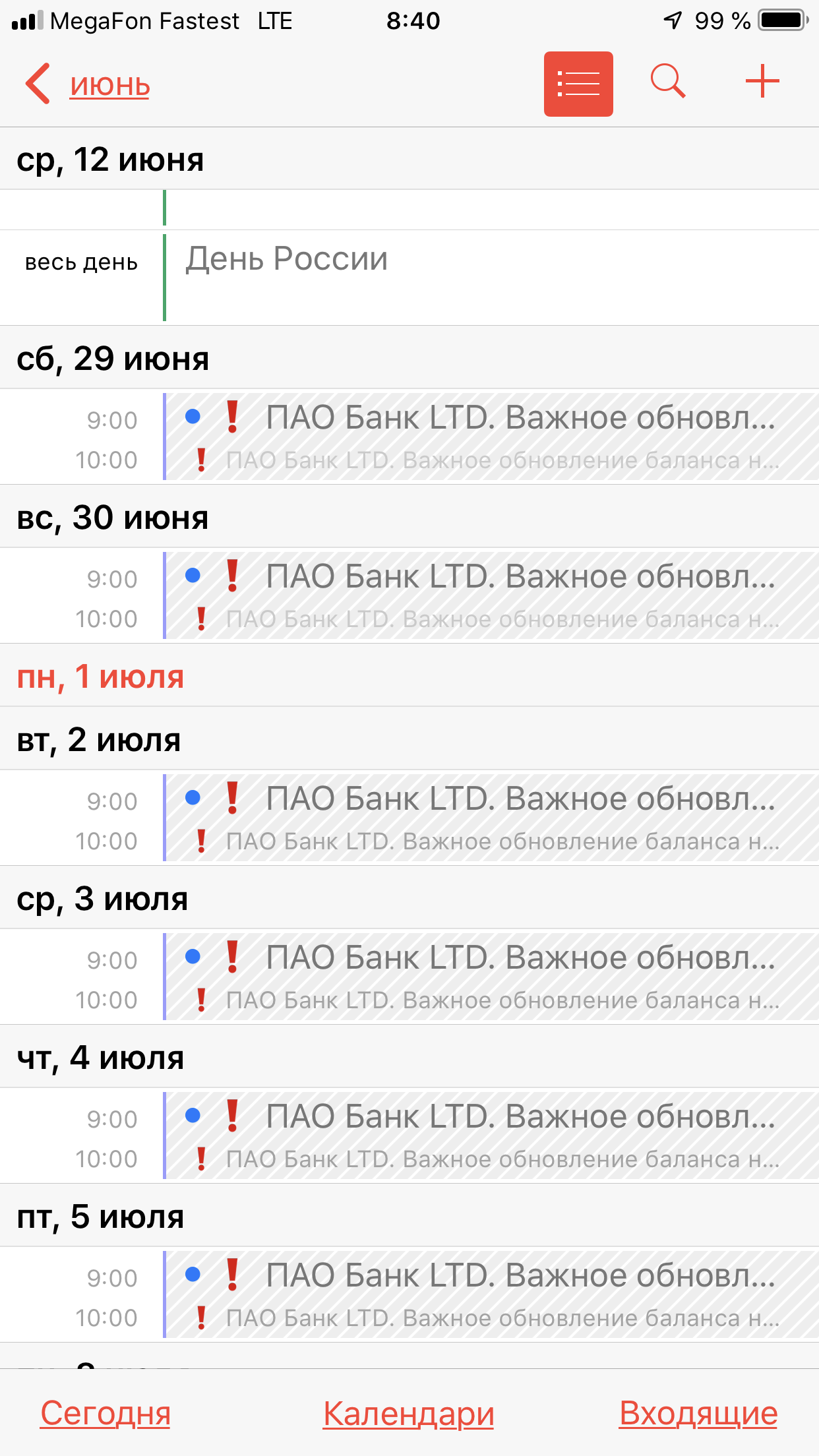Open the ПАО Банк event on 29 июня
This screenshot has height=1456, width=819.
pyautogui.click(x=488, y=437)
